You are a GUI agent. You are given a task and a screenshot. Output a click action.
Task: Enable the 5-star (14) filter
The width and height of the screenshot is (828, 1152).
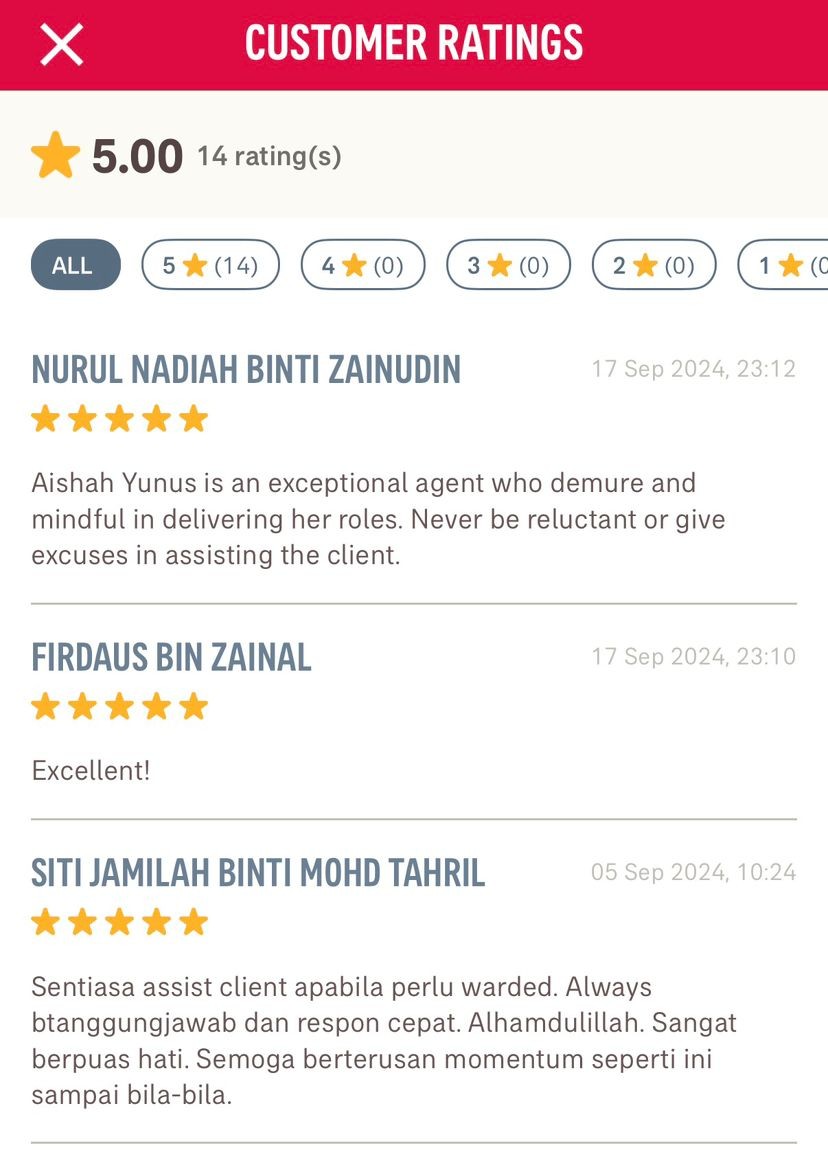click(210, 265)
